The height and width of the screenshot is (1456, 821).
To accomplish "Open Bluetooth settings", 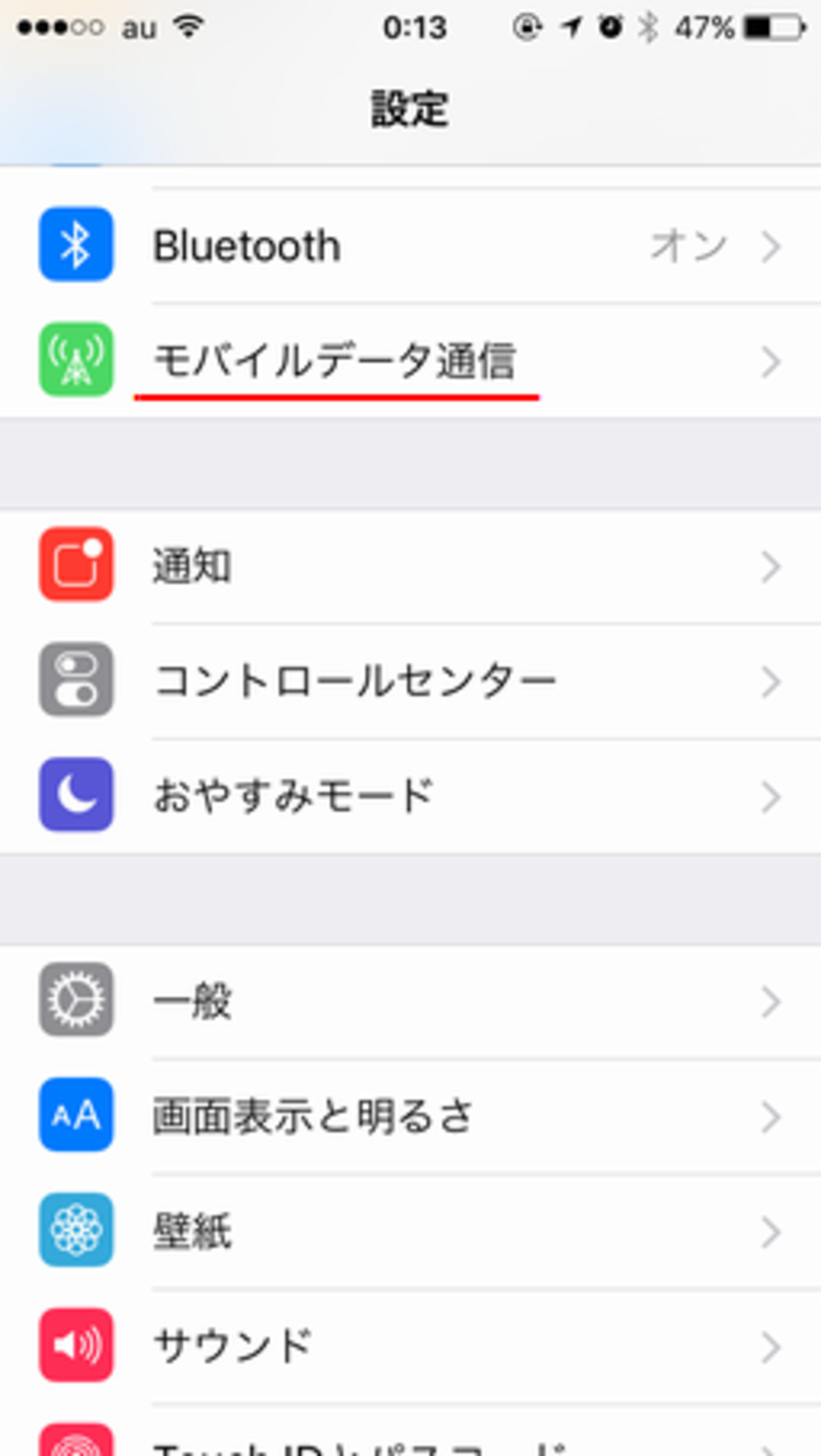I will (410, 245).
